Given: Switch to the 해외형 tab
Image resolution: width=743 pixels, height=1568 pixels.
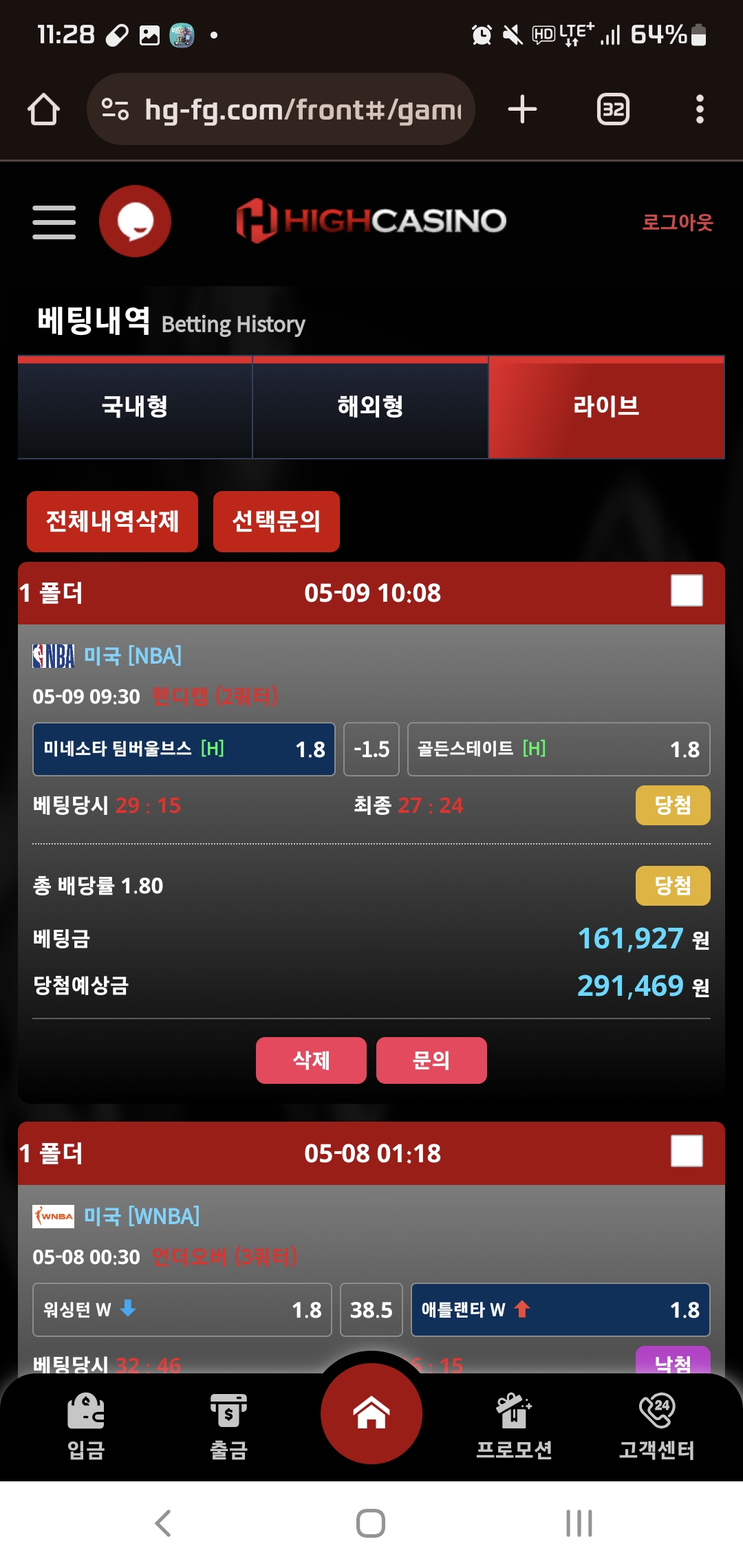Looking at the screenshot, I should coord(370,407).
